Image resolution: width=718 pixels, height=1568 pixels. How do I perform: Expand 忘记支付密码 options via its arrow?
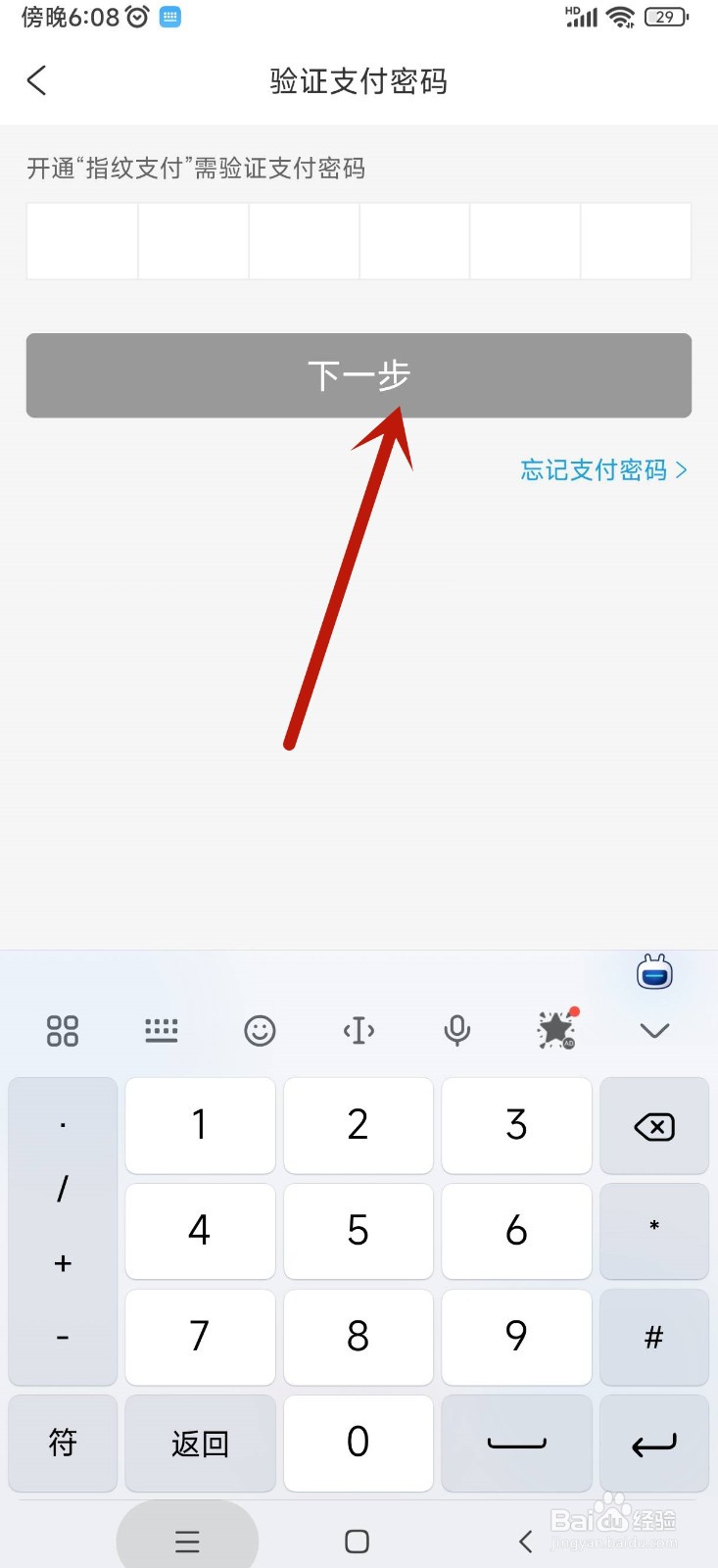(683, 470)
